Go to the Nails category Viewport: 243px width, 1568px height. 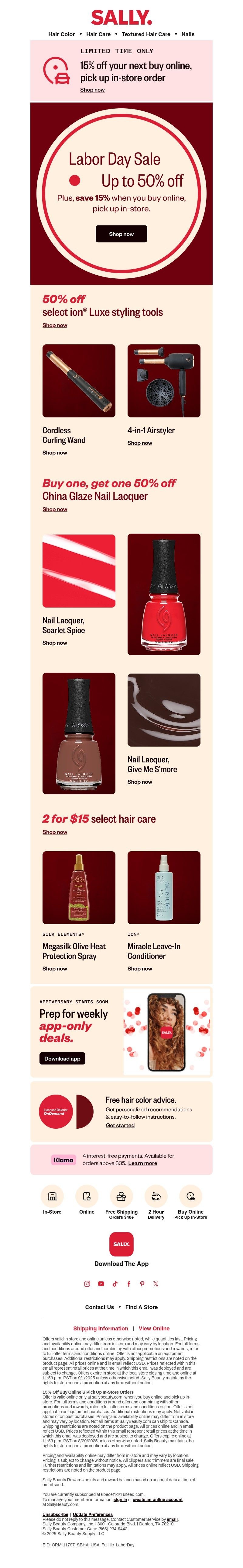(x=188, y=34)
